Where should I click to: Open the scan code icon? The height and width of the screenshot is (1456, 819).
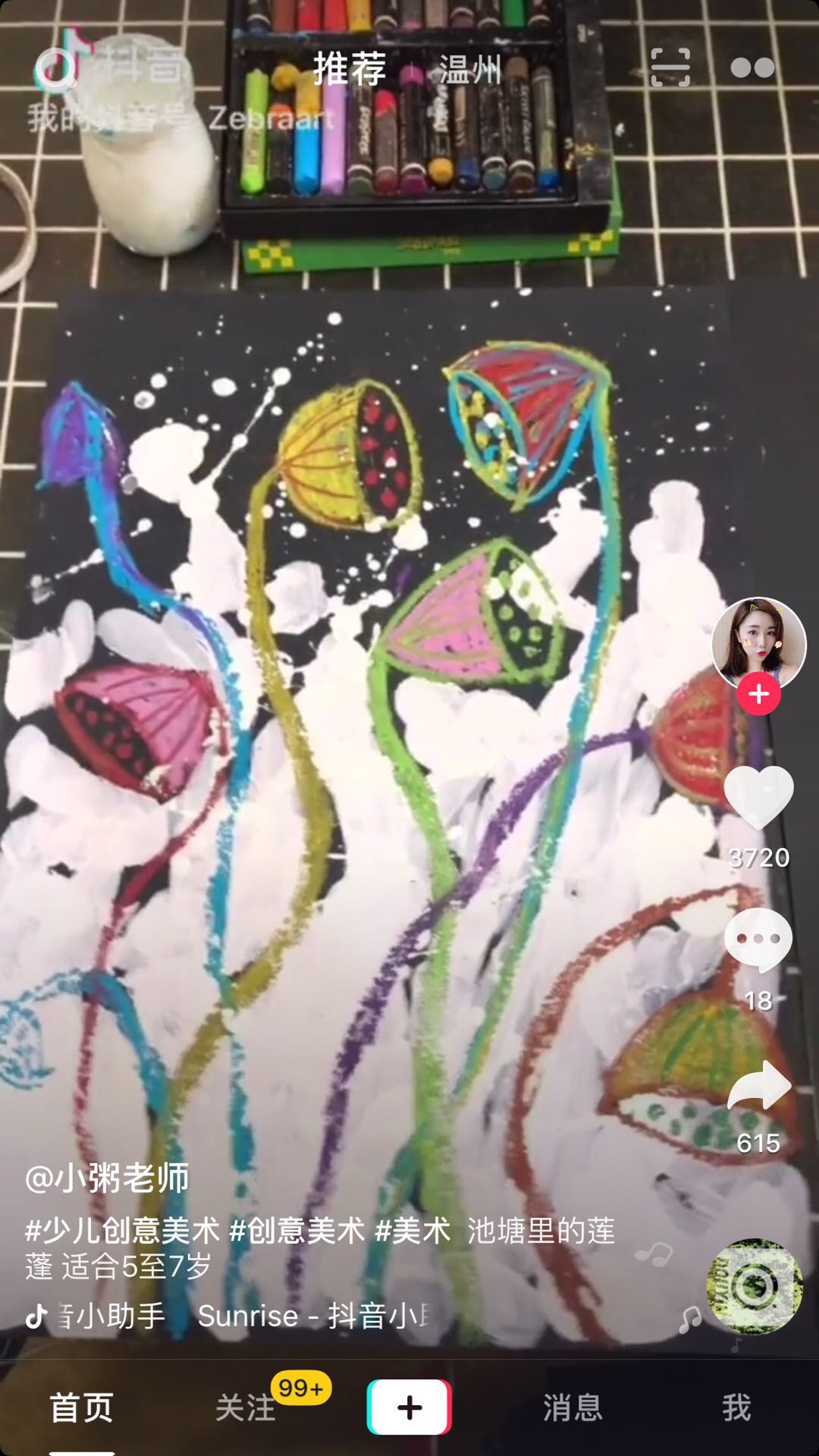670,67
